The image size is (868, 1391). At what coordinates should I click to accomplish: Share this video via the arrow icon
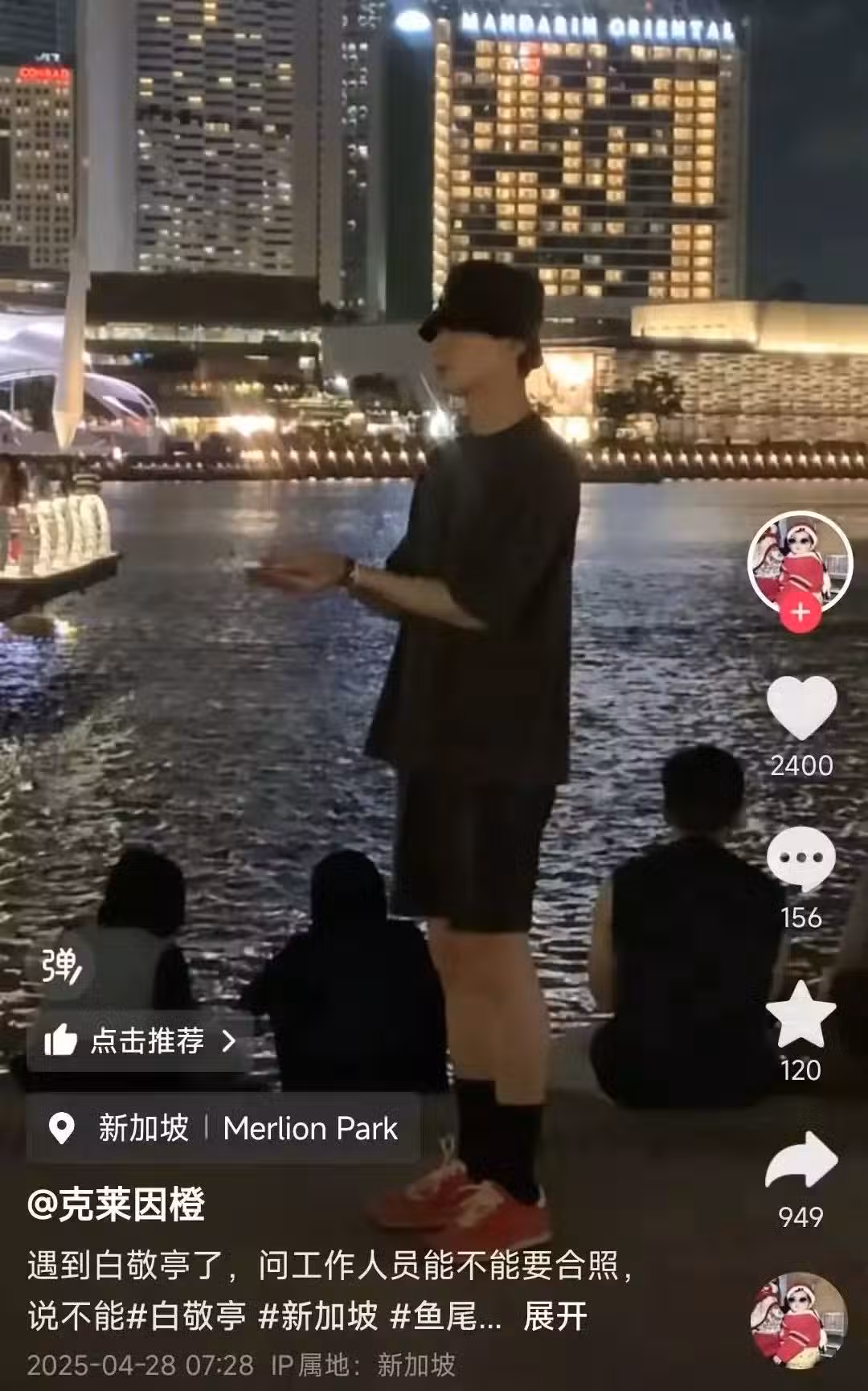tap(800, 1160)
